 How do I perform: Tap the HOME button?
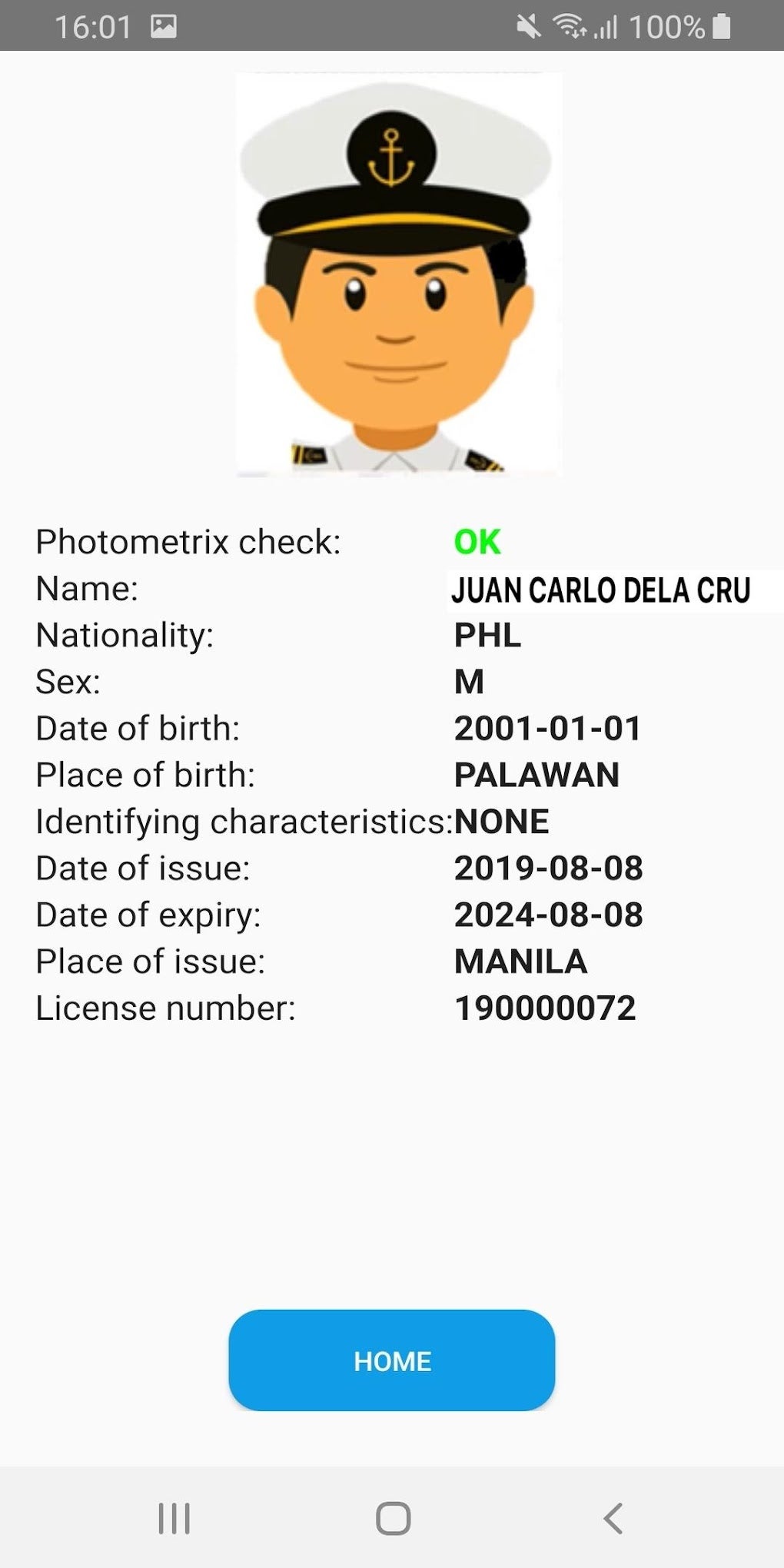coord(391,1360)
